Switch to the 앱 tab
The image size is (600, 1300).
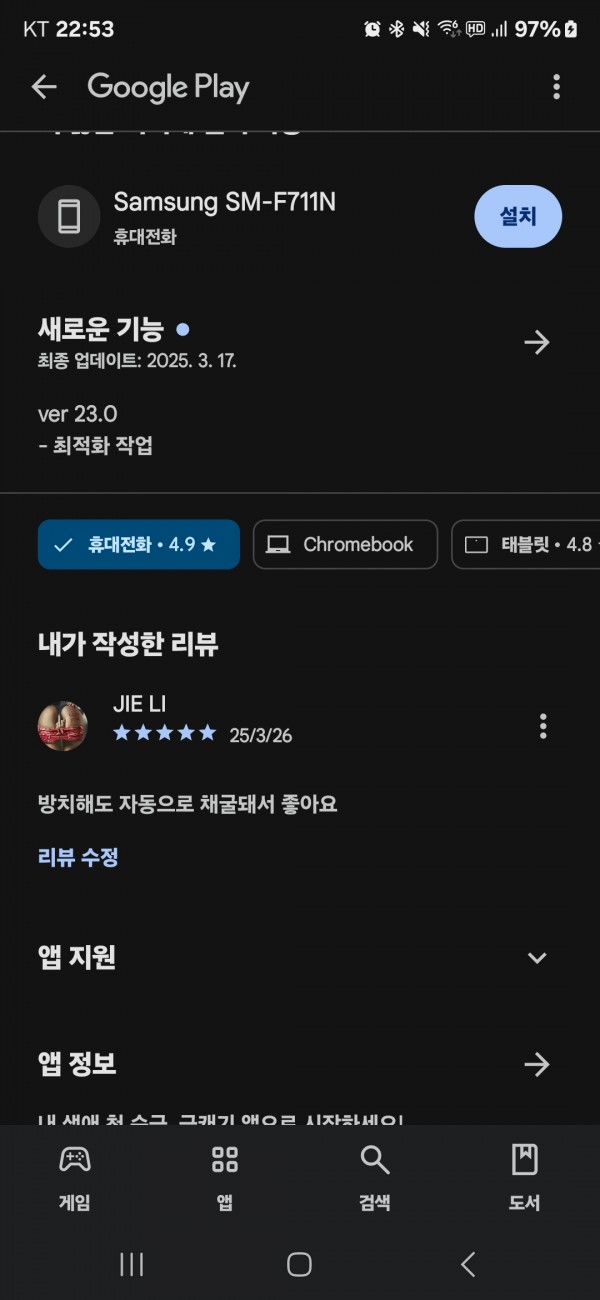pos(225,1178)
